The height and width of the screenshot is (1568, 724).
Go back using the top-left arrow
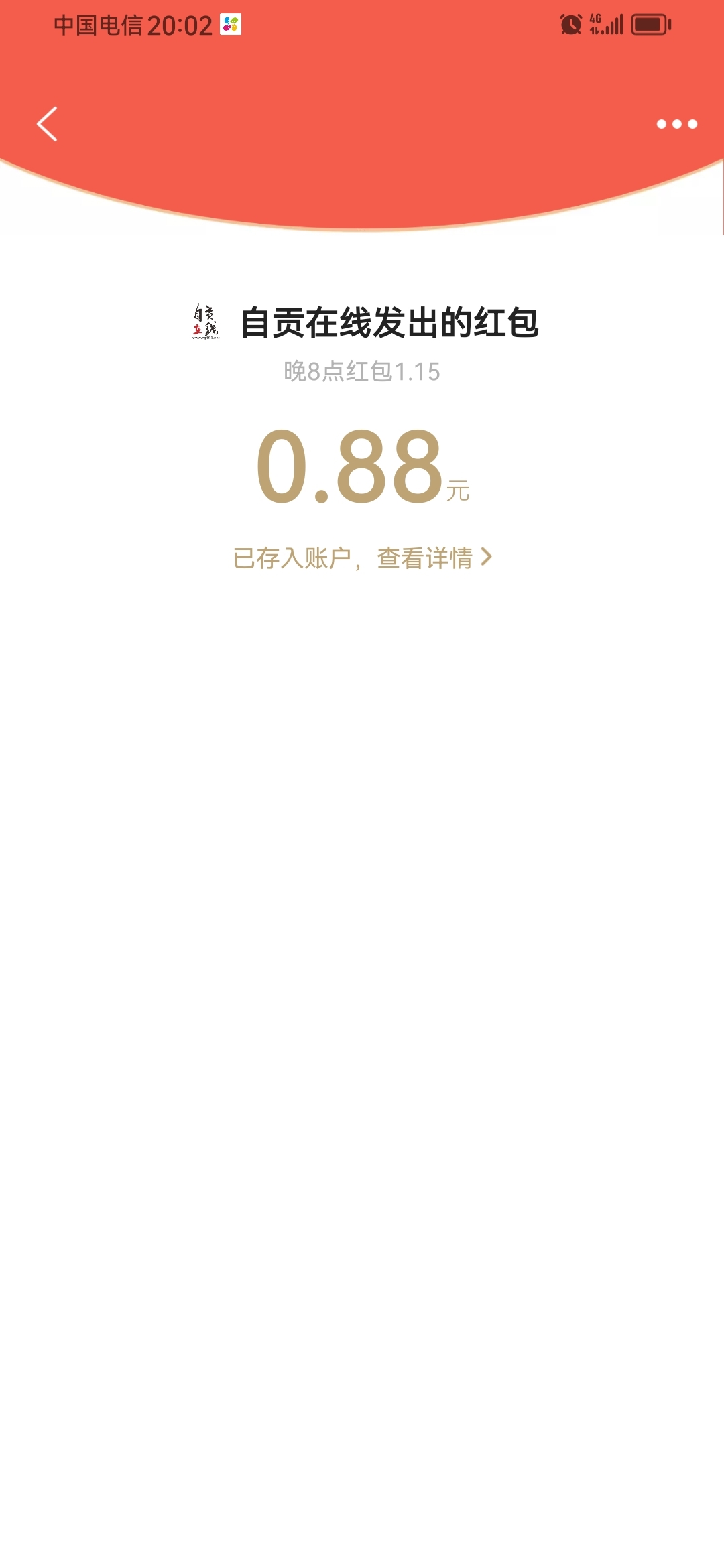[x=47, y=124]
